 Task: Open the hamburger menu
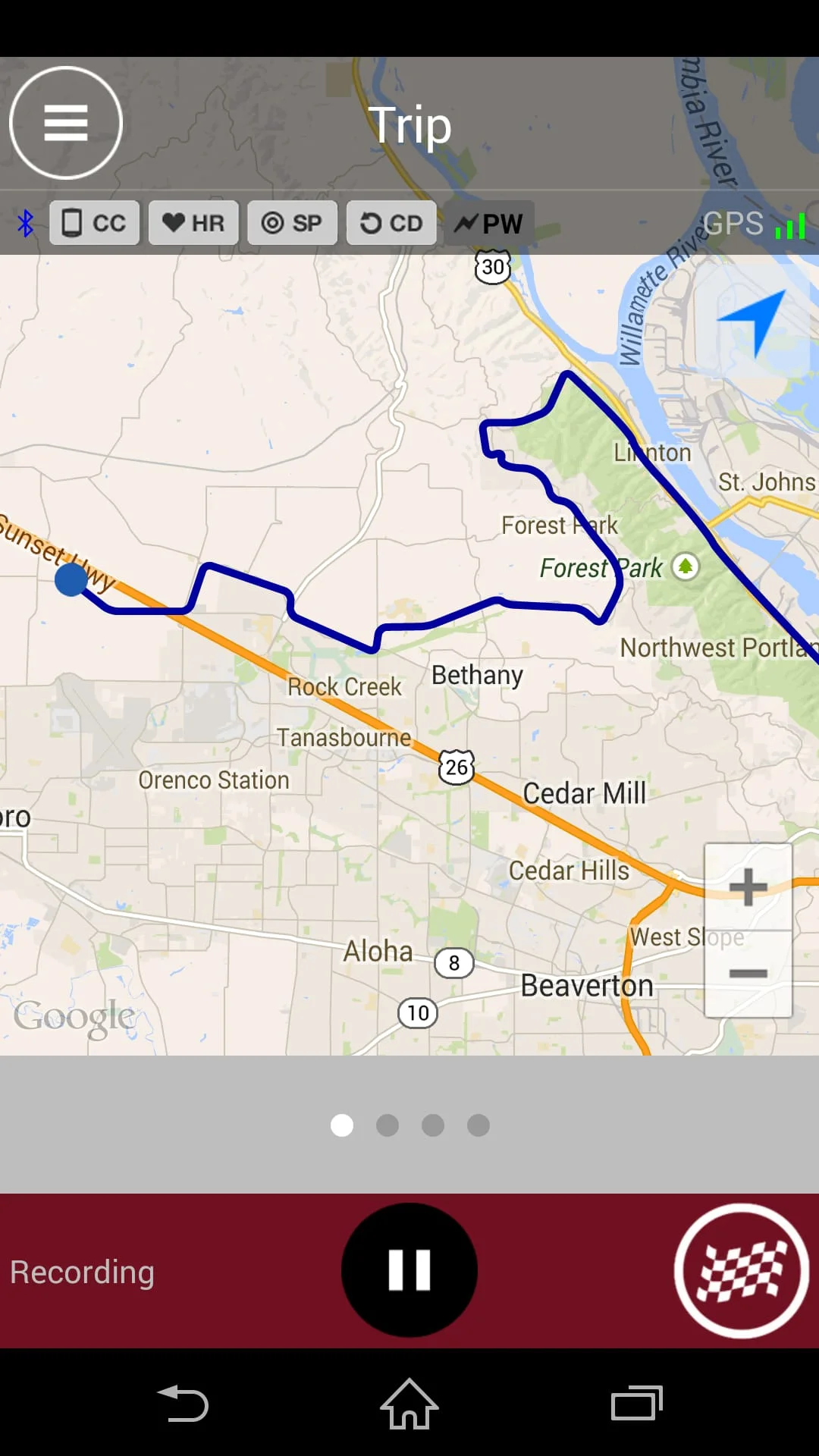65,123
